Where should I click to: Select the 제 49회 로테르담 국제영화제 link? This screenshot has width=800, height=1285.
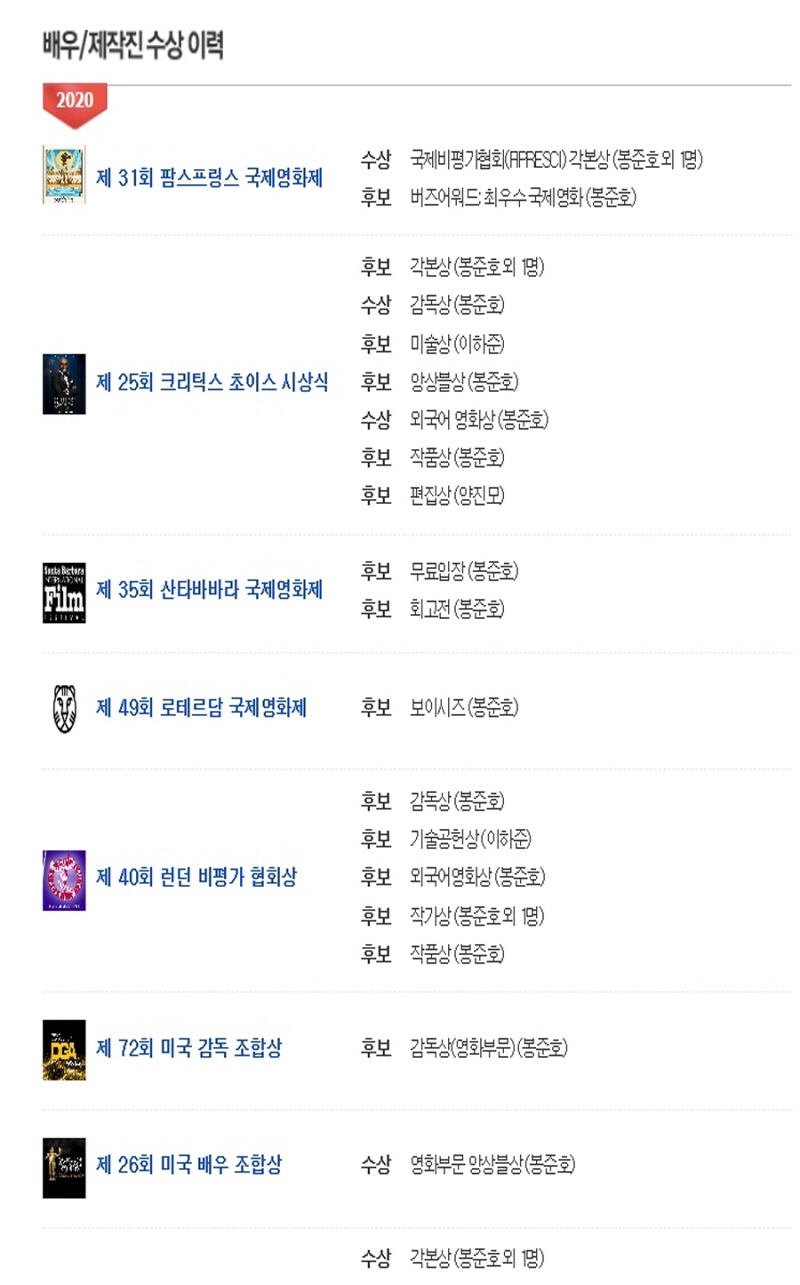[201, 708]
